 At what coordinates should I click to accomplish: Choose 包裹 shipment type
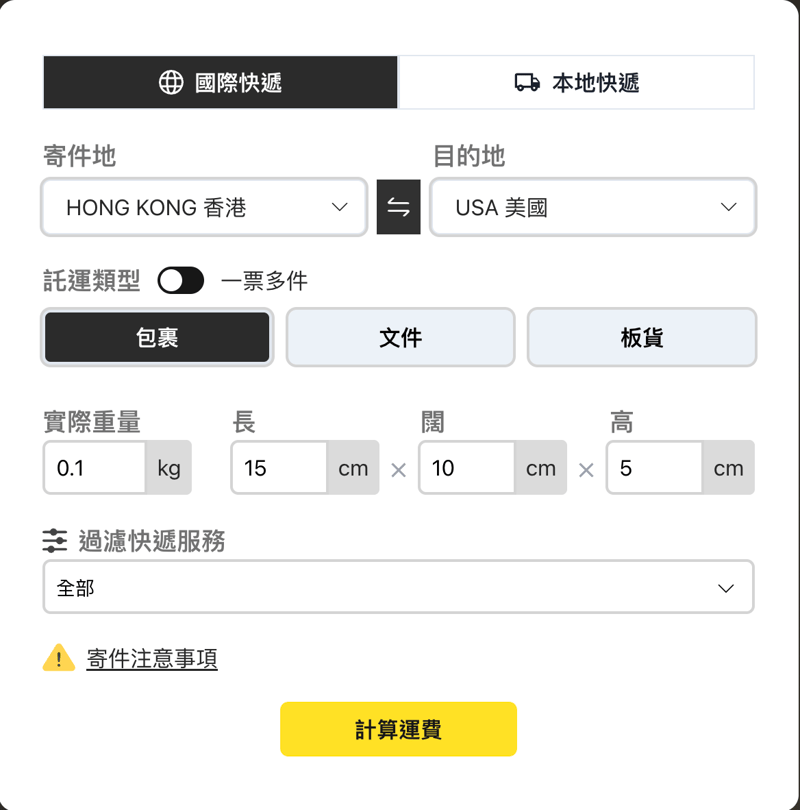157,338
